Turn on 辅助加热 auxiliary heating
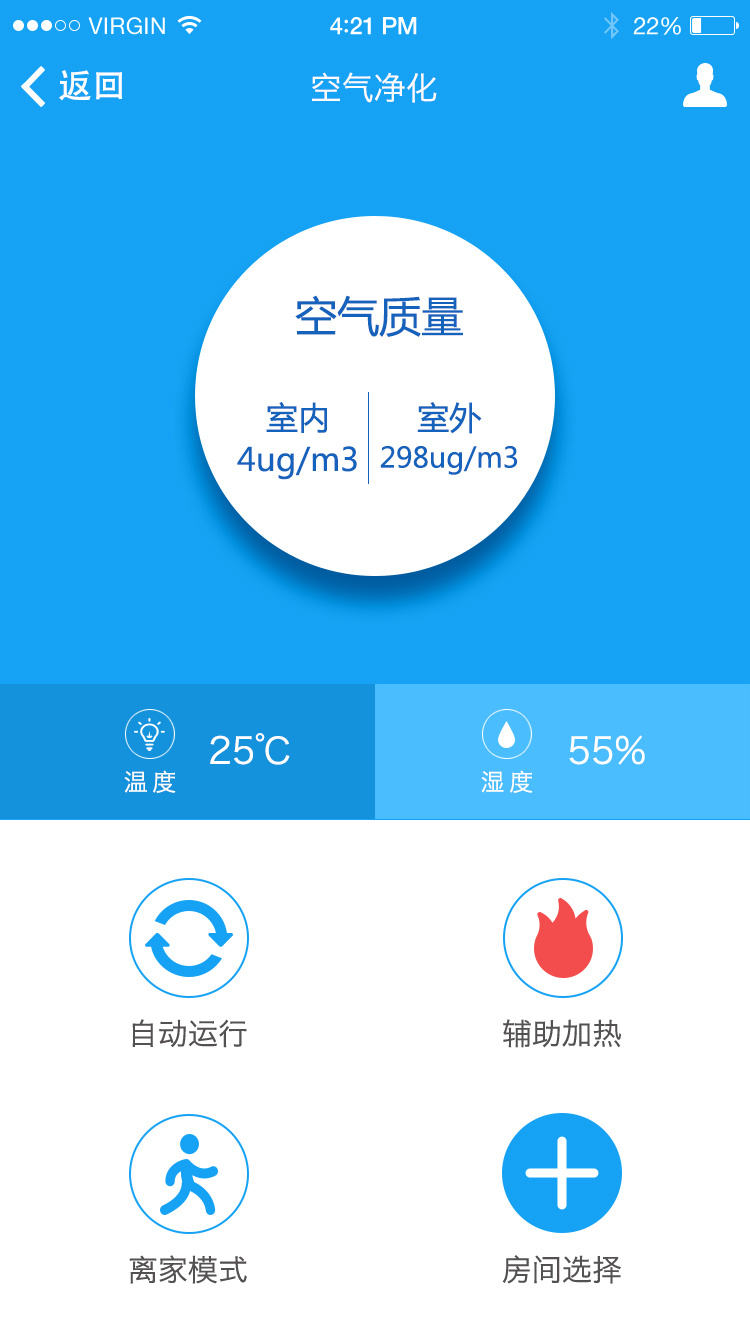Image resolution: width=750 pixels, height=1334 pixels. [x=562, y=938]
